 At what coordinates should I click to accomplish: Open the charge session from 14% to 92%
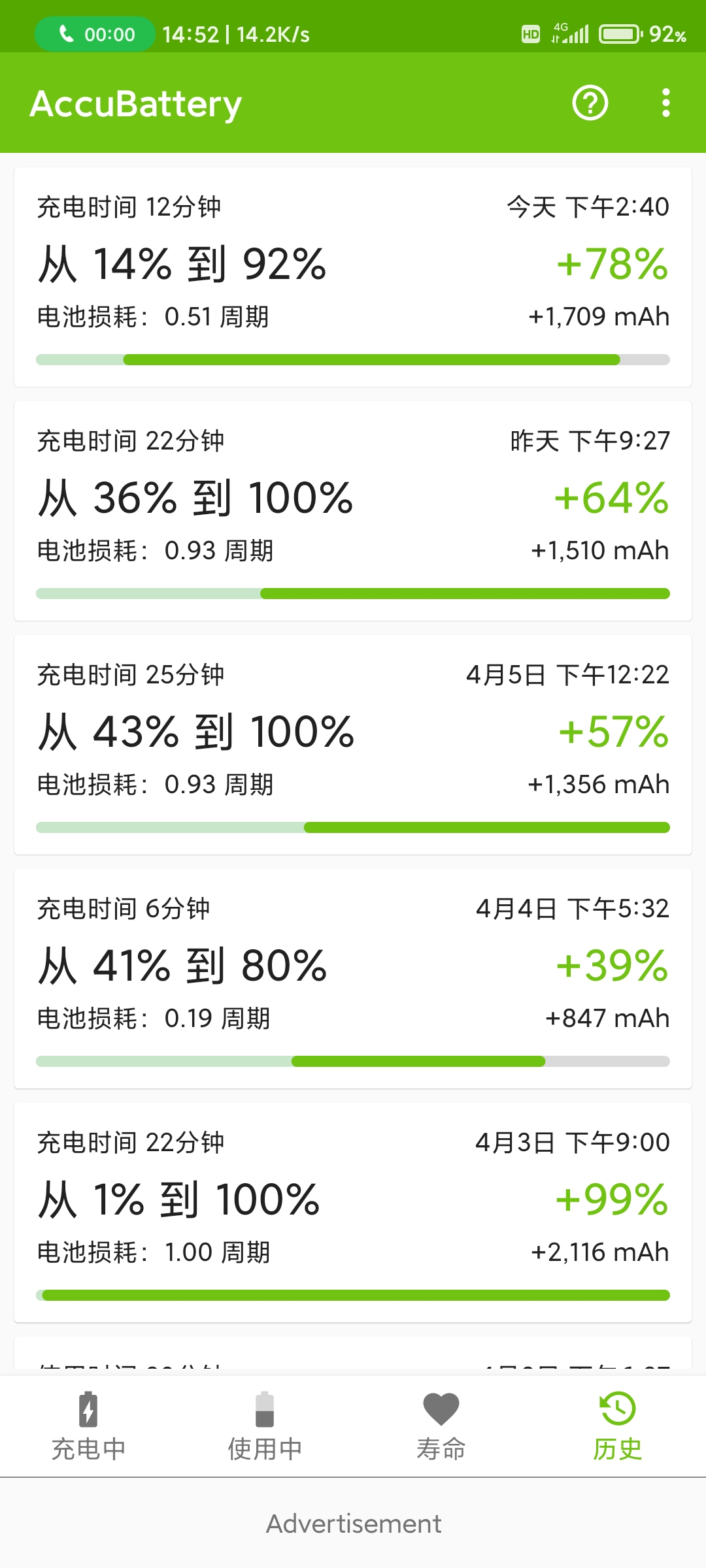353,277
